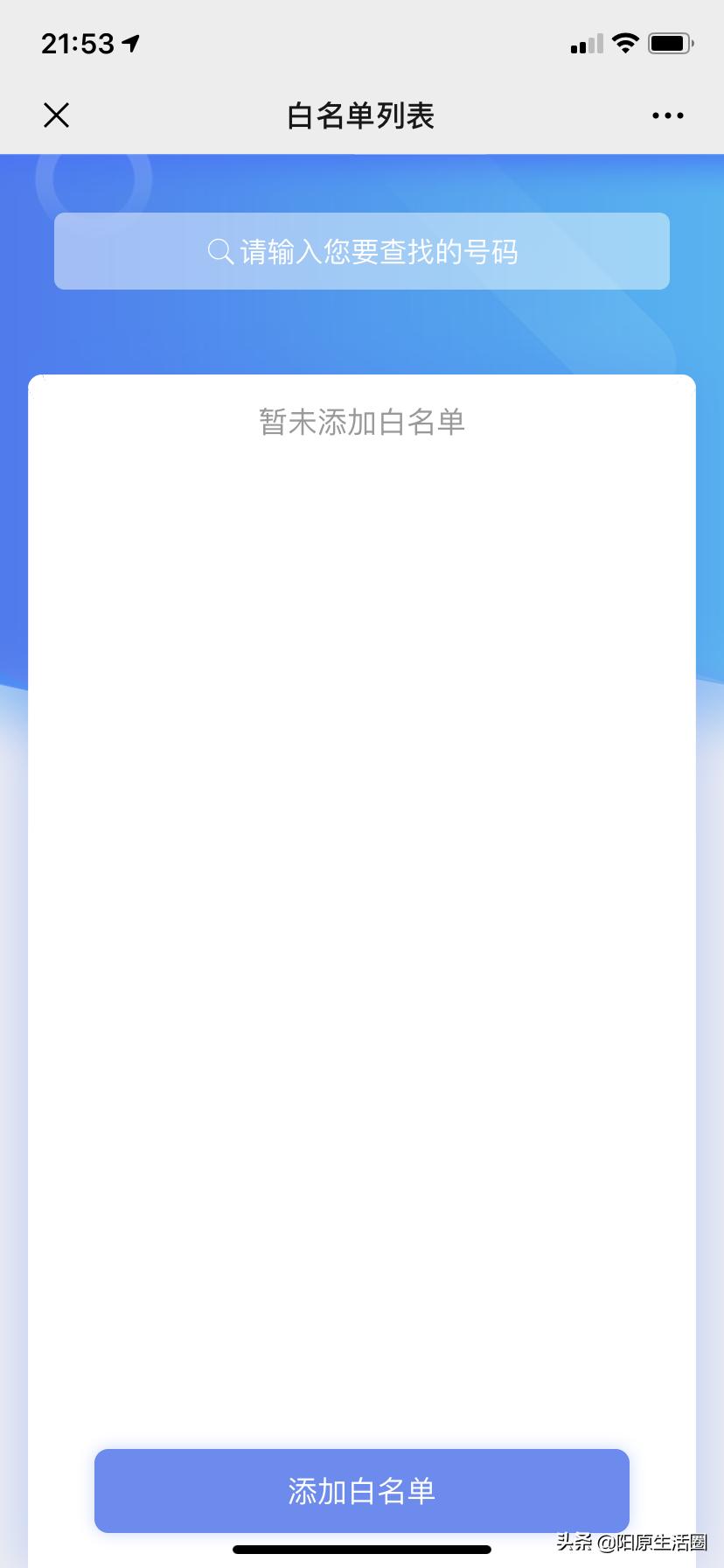The image size is (724, 1568).
Task: Click the placeholder text 请输入您要查找的号码
Action: pyautogui.click(x=379, y=251)
